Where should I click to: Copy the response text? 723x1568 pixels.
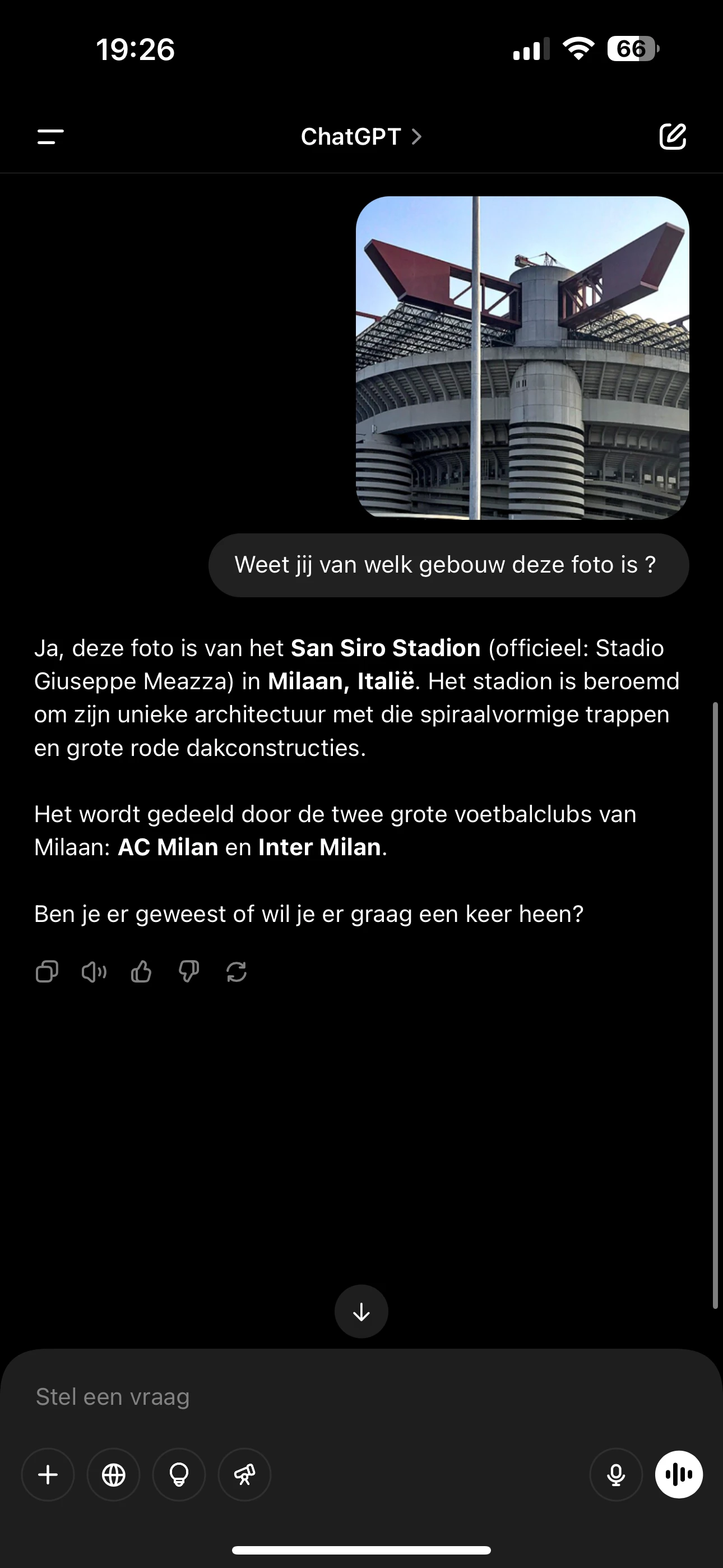click(x=47, y=971)
